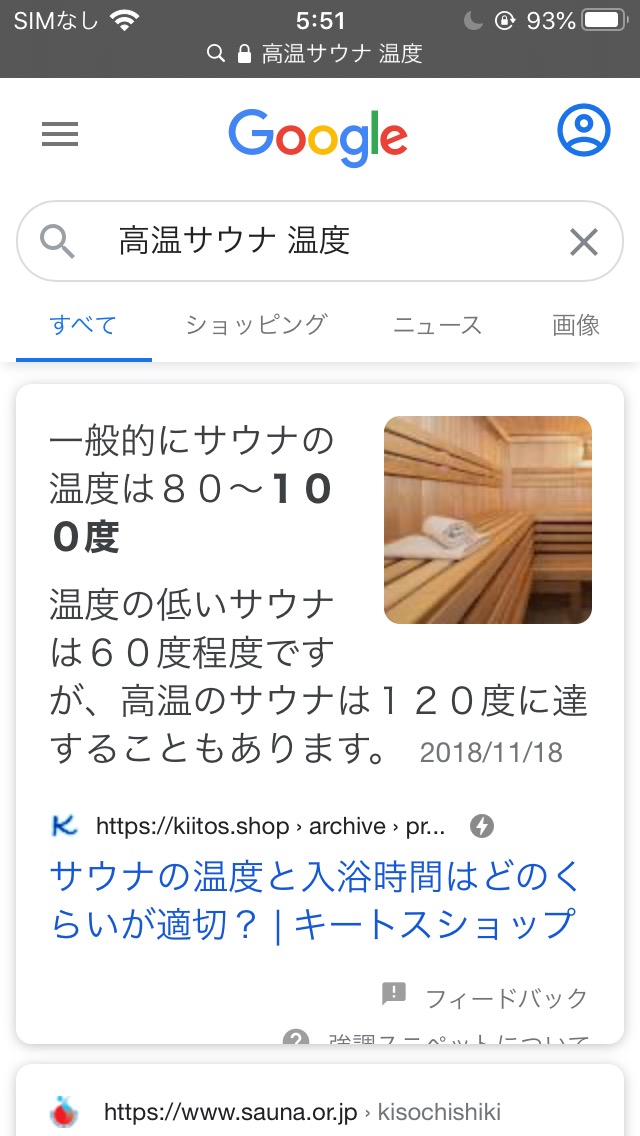Switch to the すべて tab
640x1136 pixels.
pyautogui.click(x=83, y=325)
